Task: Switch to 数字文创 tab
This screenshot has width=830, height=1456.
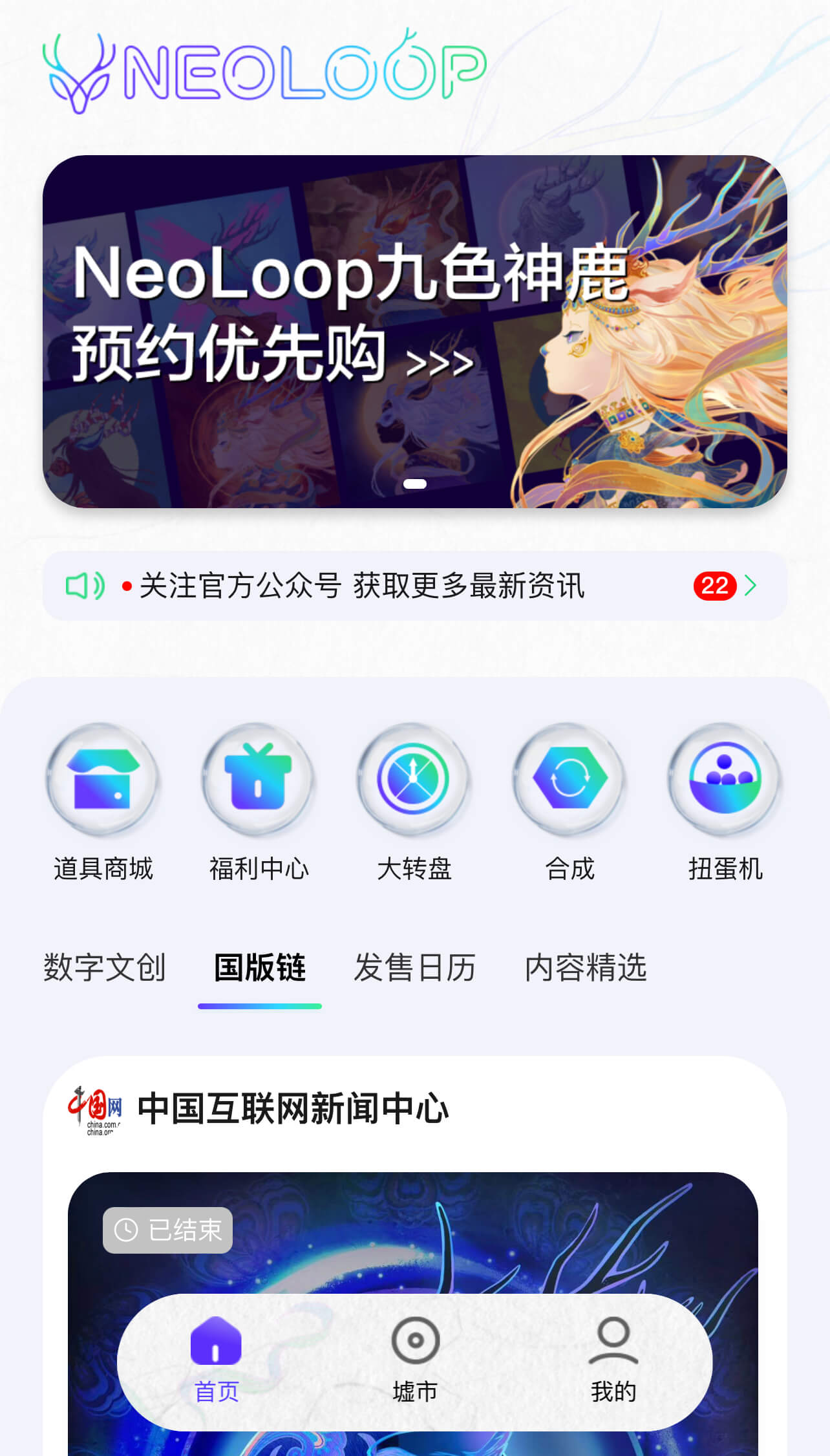Action: coord(105,968)
